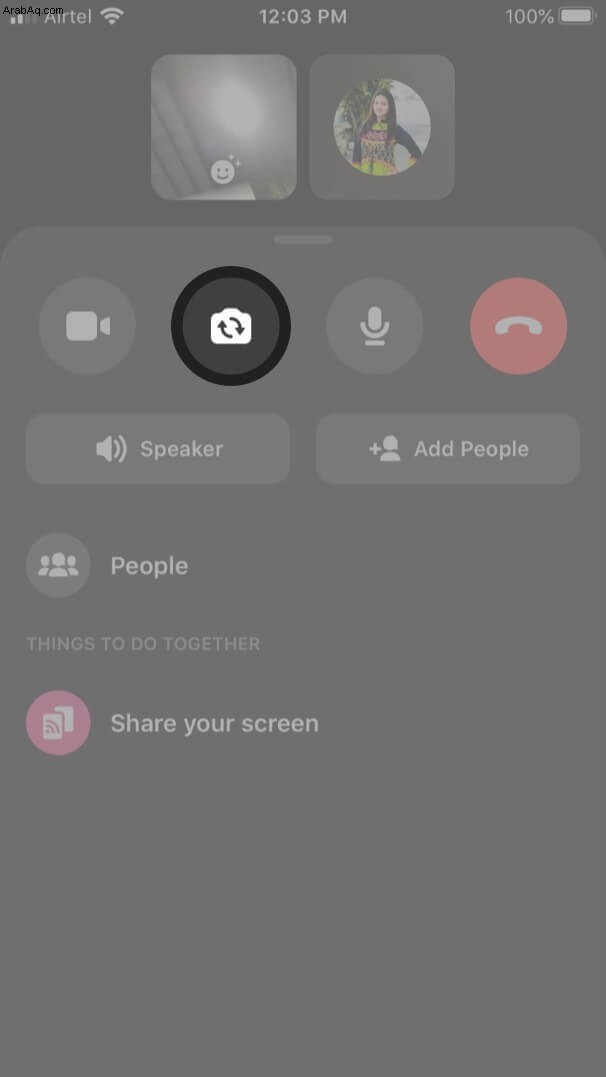Open effects on your self-view tile
The height and width of the screenshot is (1077, 606).
click(x=224, y=169)
